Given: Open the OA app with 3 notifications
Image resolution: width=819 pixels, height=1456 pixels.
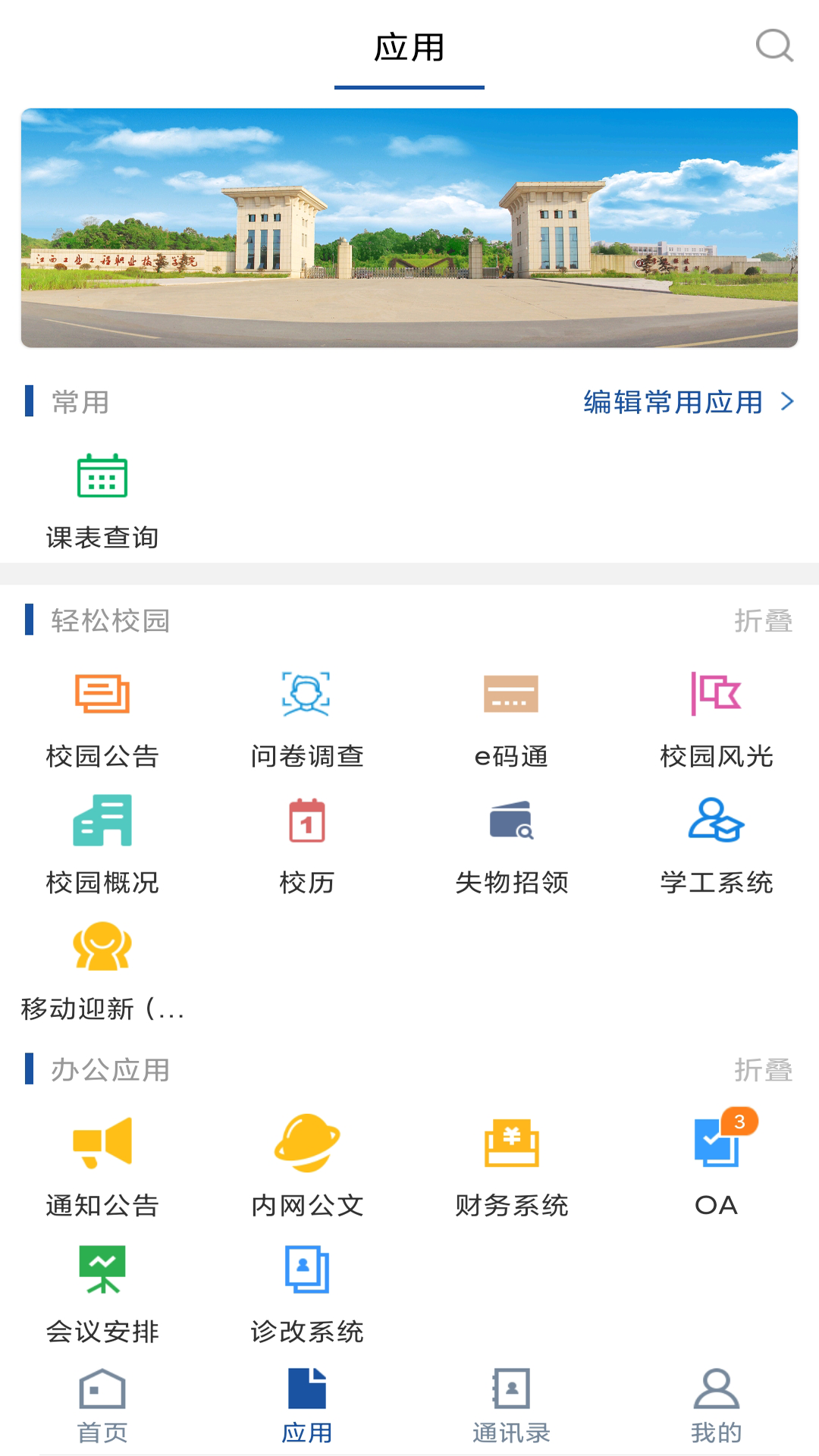Looking at the screenshot, I should click(717, 1160).
